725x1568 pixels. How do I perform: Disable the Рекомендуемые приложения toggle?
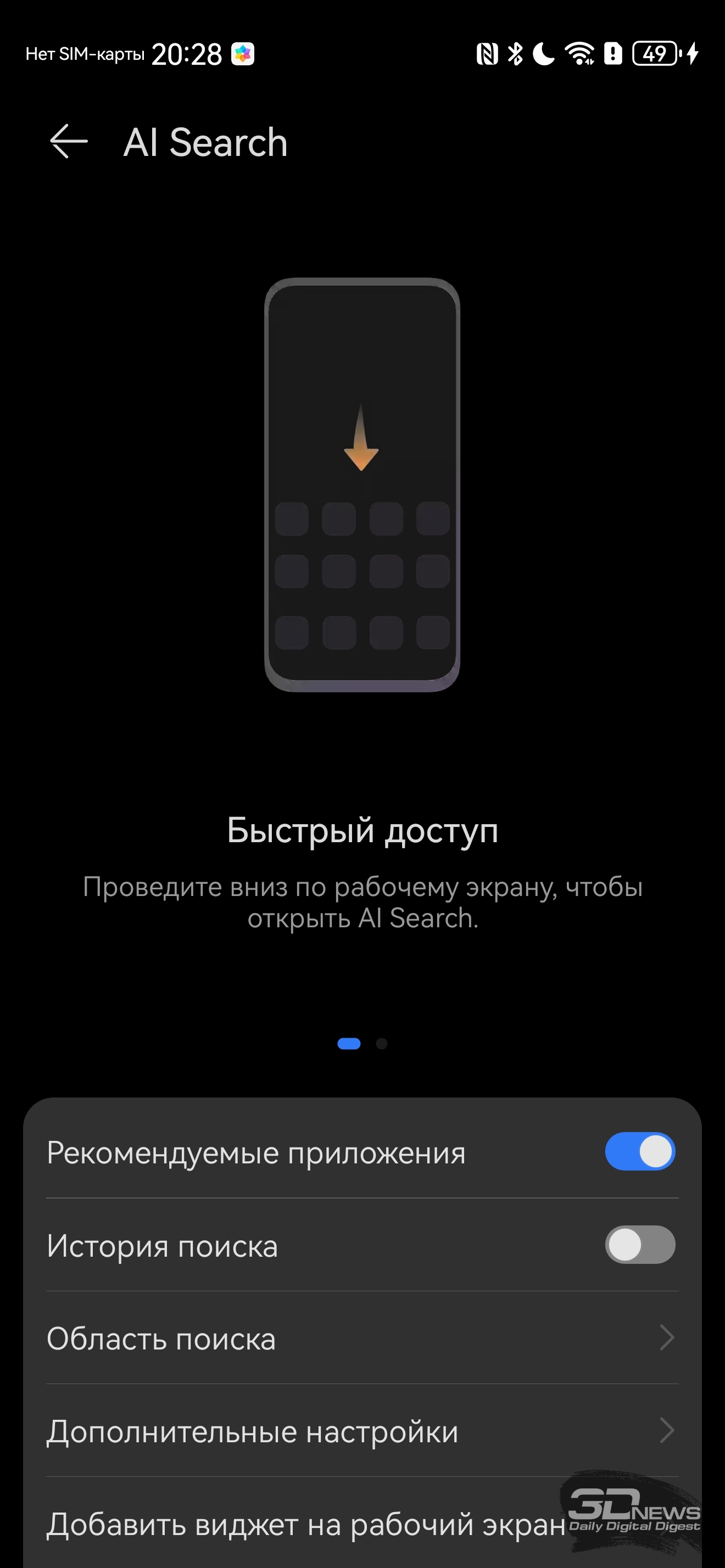click(x=639, y=1152)
